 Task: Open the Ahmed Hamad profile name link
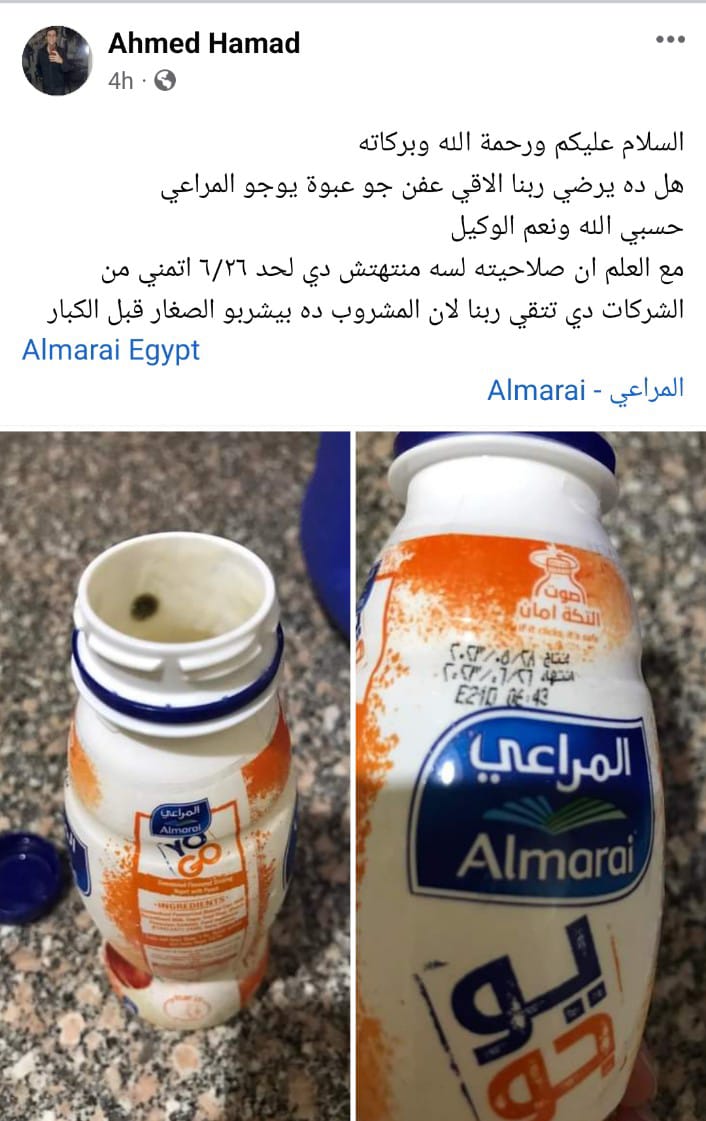(x=204, y=43)
